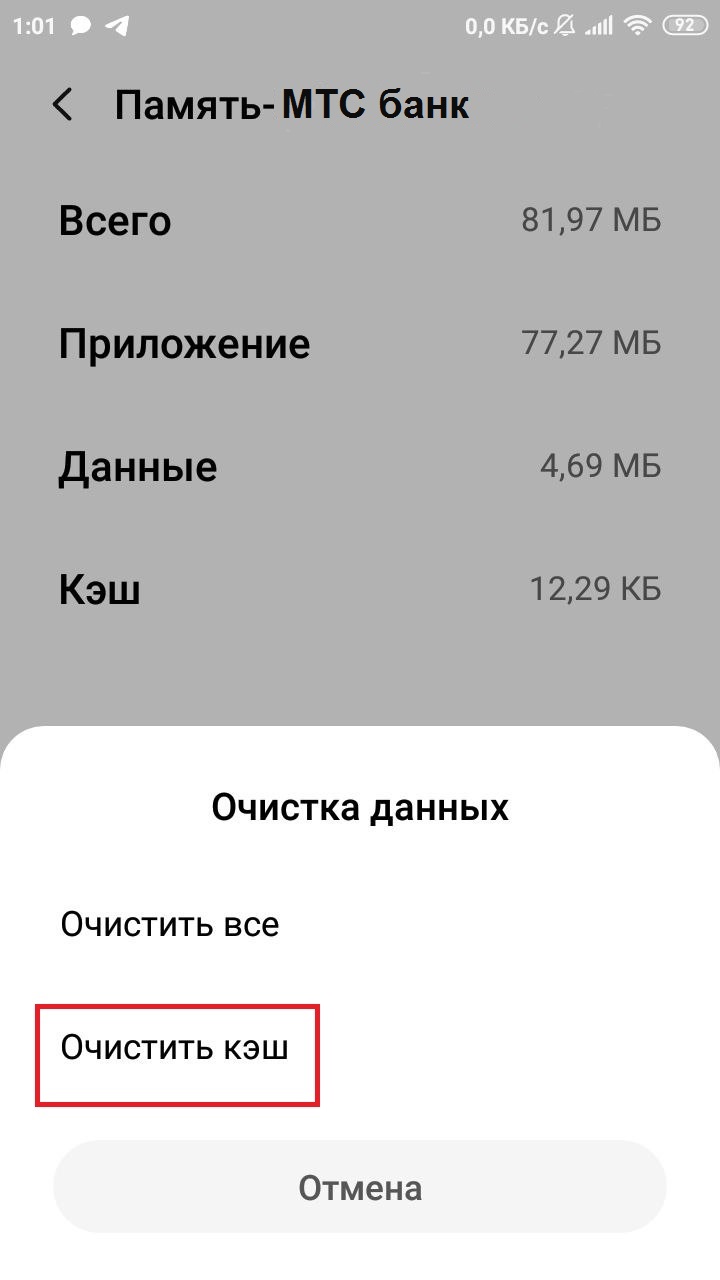Viewport: 720px width, 1280px height.
Task: Tap the Очистка данных dialog title
Action: pyautogui.click(x=360, y=806)
